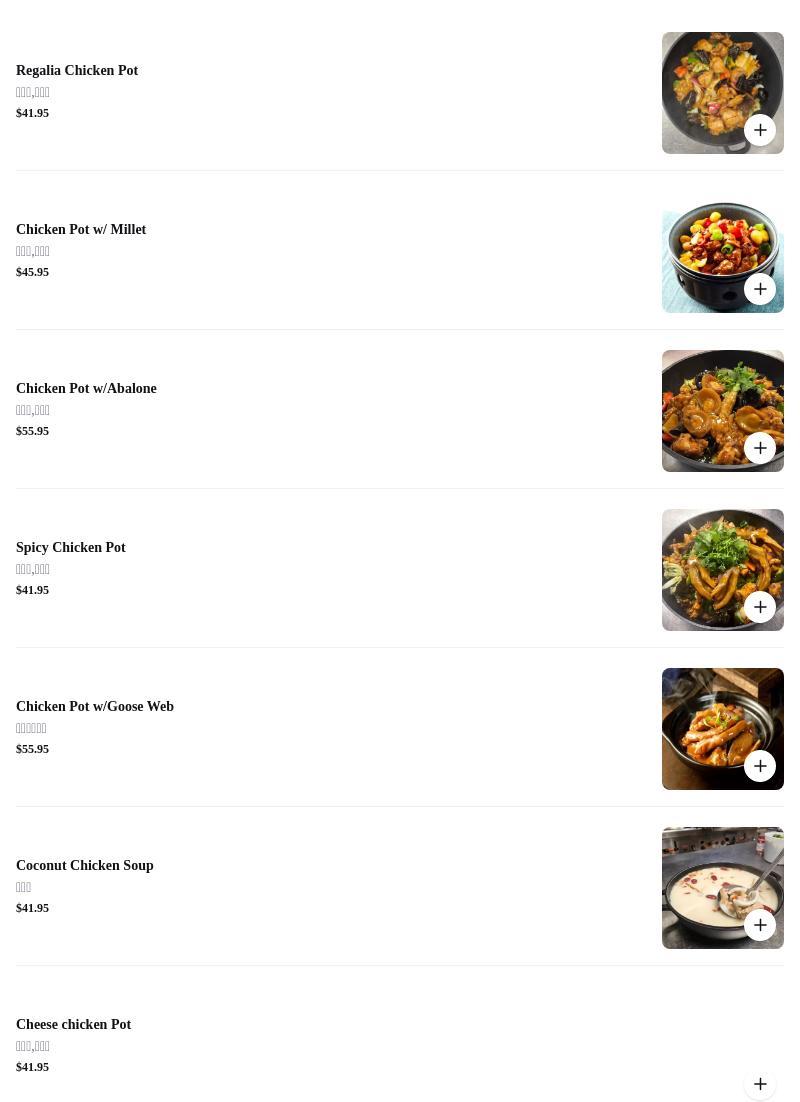Open Chicken Pot w/Abalone item page
The image size is (800, 1102).
pos(86,389)
